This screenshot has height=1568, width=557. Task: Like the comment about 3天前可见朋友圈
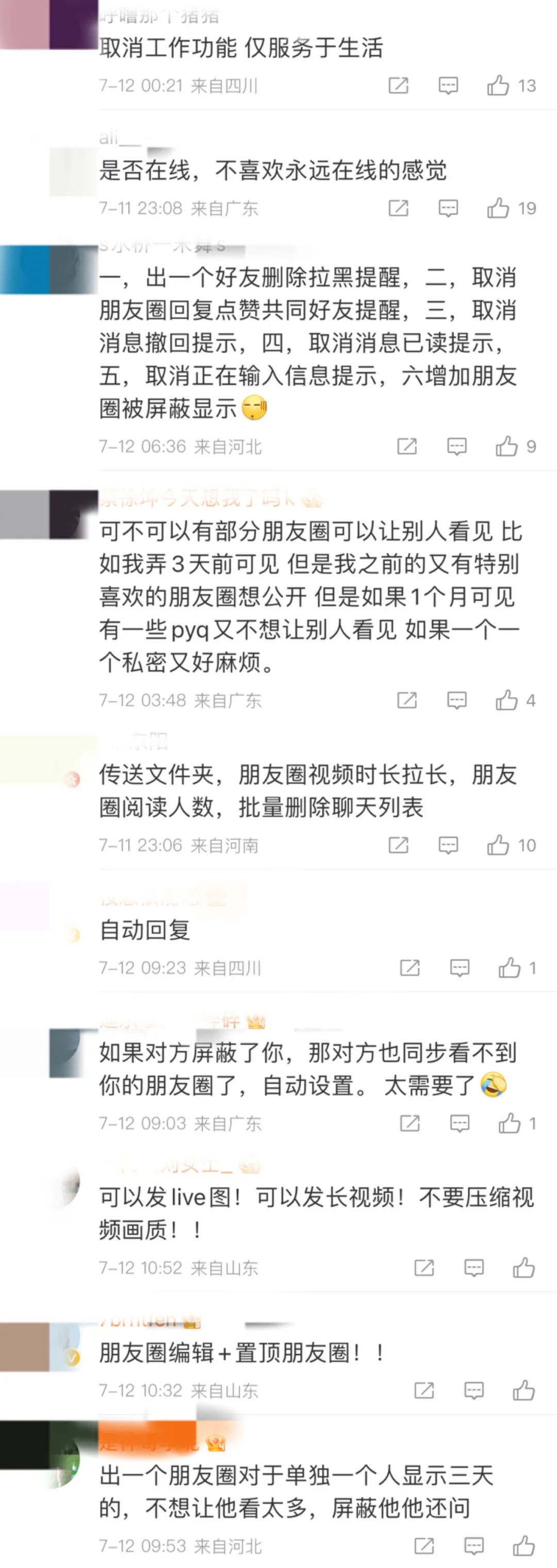(x=506, y=700)
